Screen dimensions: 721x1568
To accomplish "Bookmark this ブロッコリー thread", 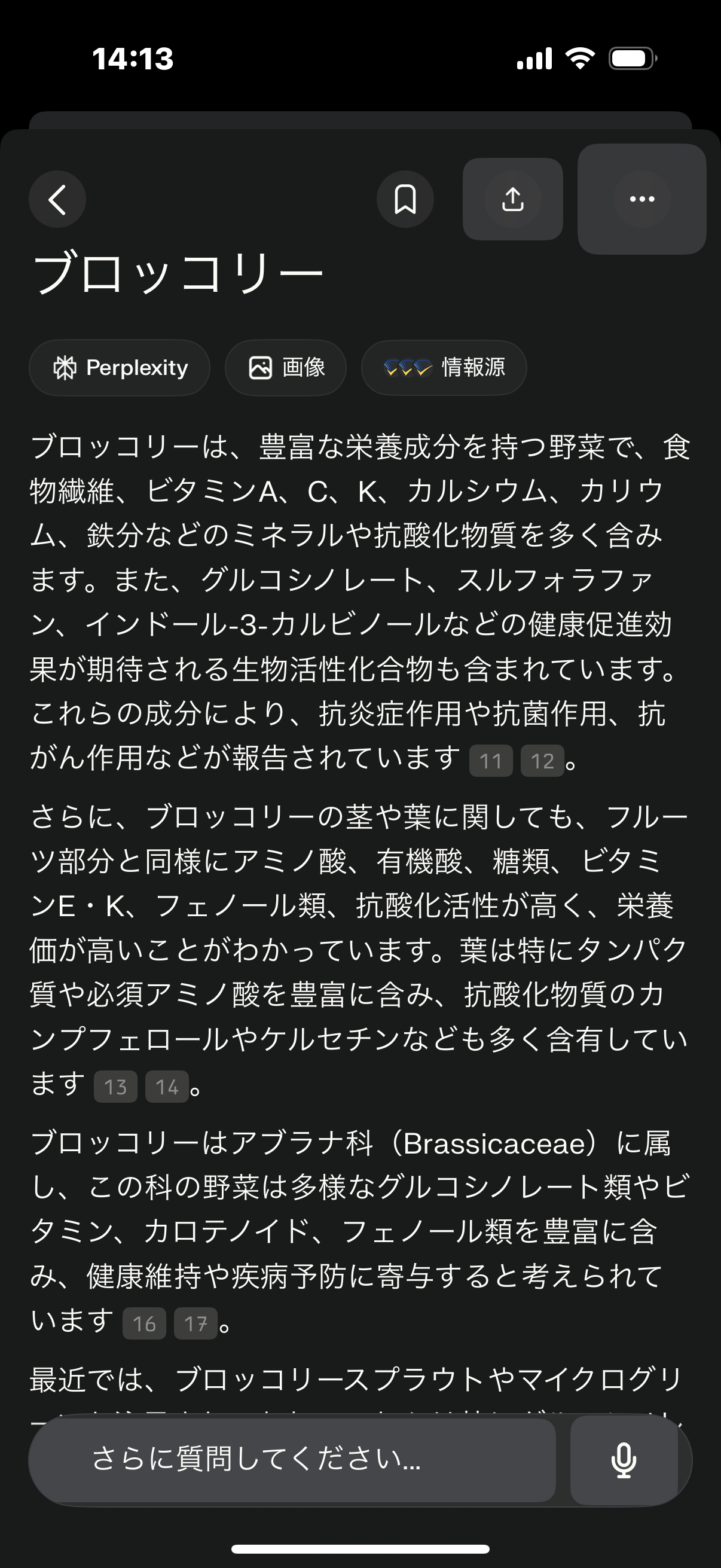I will click(x=405, y=199).
